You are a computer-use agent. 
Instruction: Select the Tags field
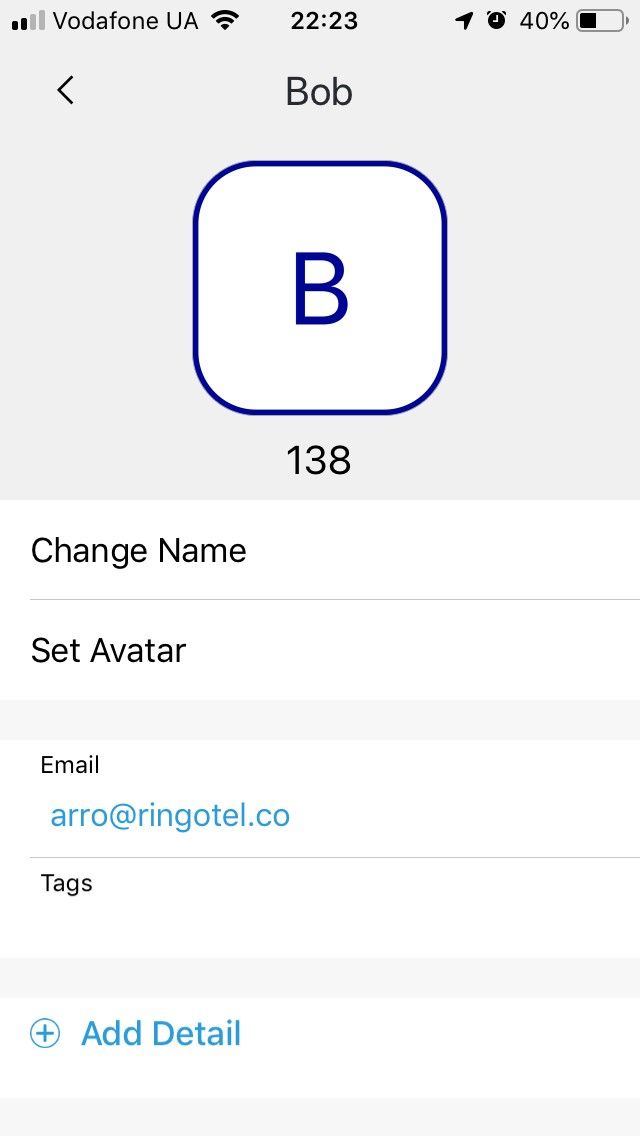320,908
